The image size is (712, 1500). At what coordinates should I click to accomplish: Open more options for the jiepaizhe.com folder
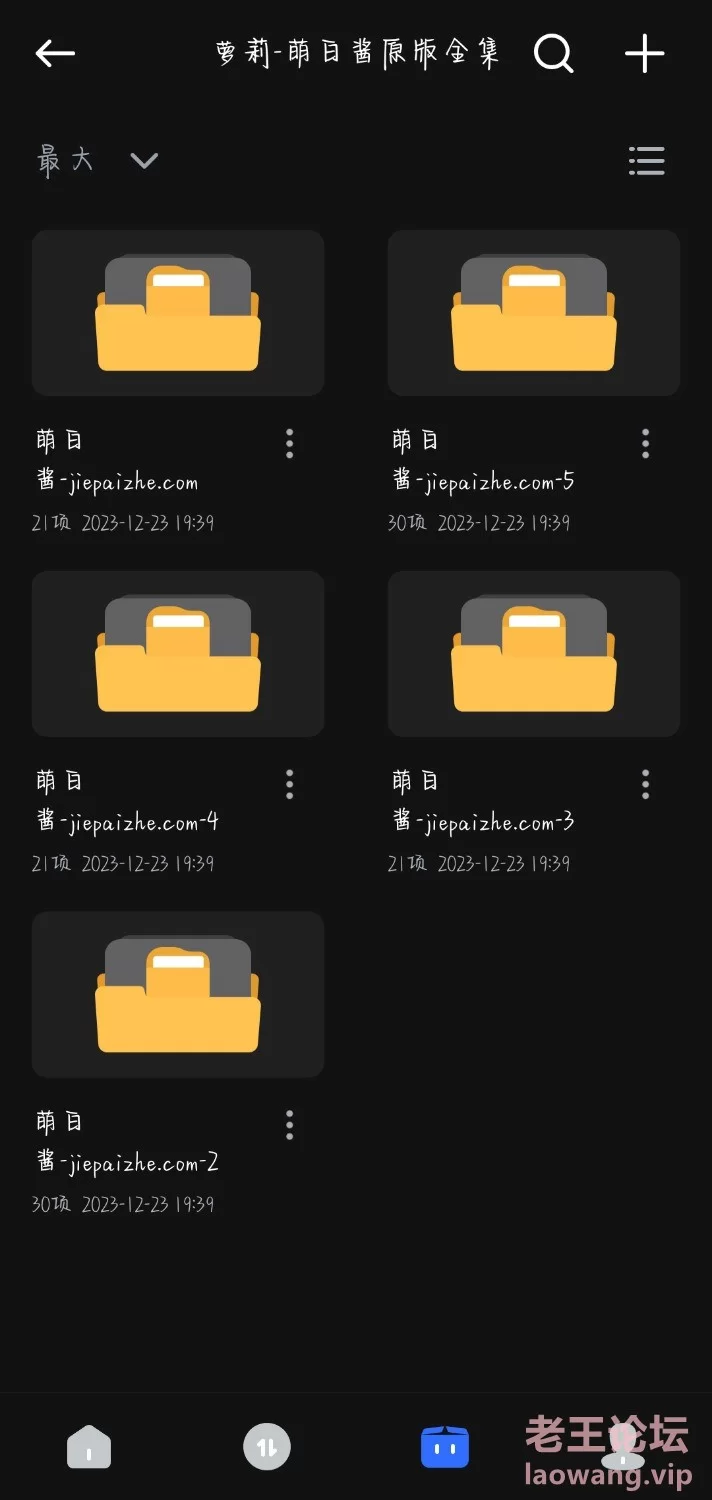tap(289, 443)
